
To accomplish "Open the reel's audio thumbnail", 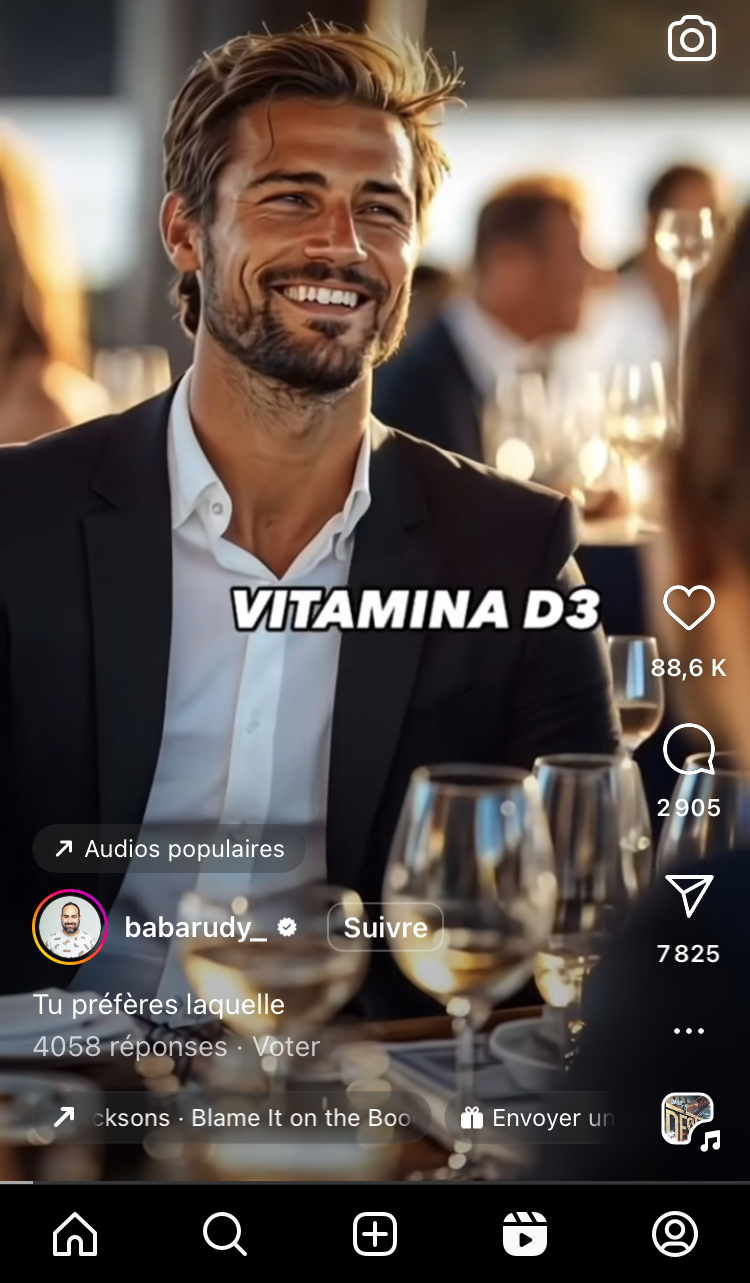I will click(688, 1119).
